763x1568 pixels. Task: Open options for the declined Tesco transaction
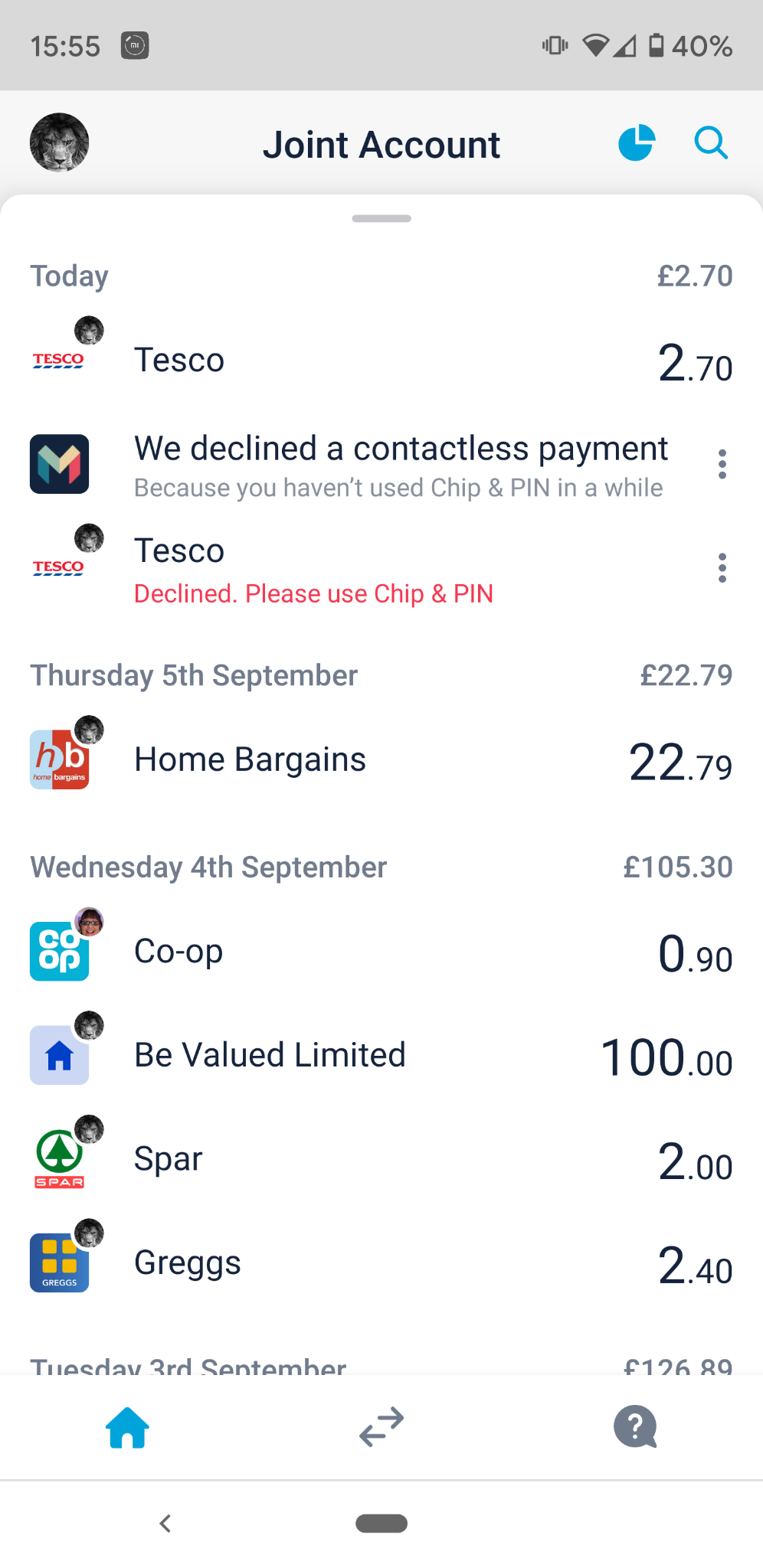point(722,568)
